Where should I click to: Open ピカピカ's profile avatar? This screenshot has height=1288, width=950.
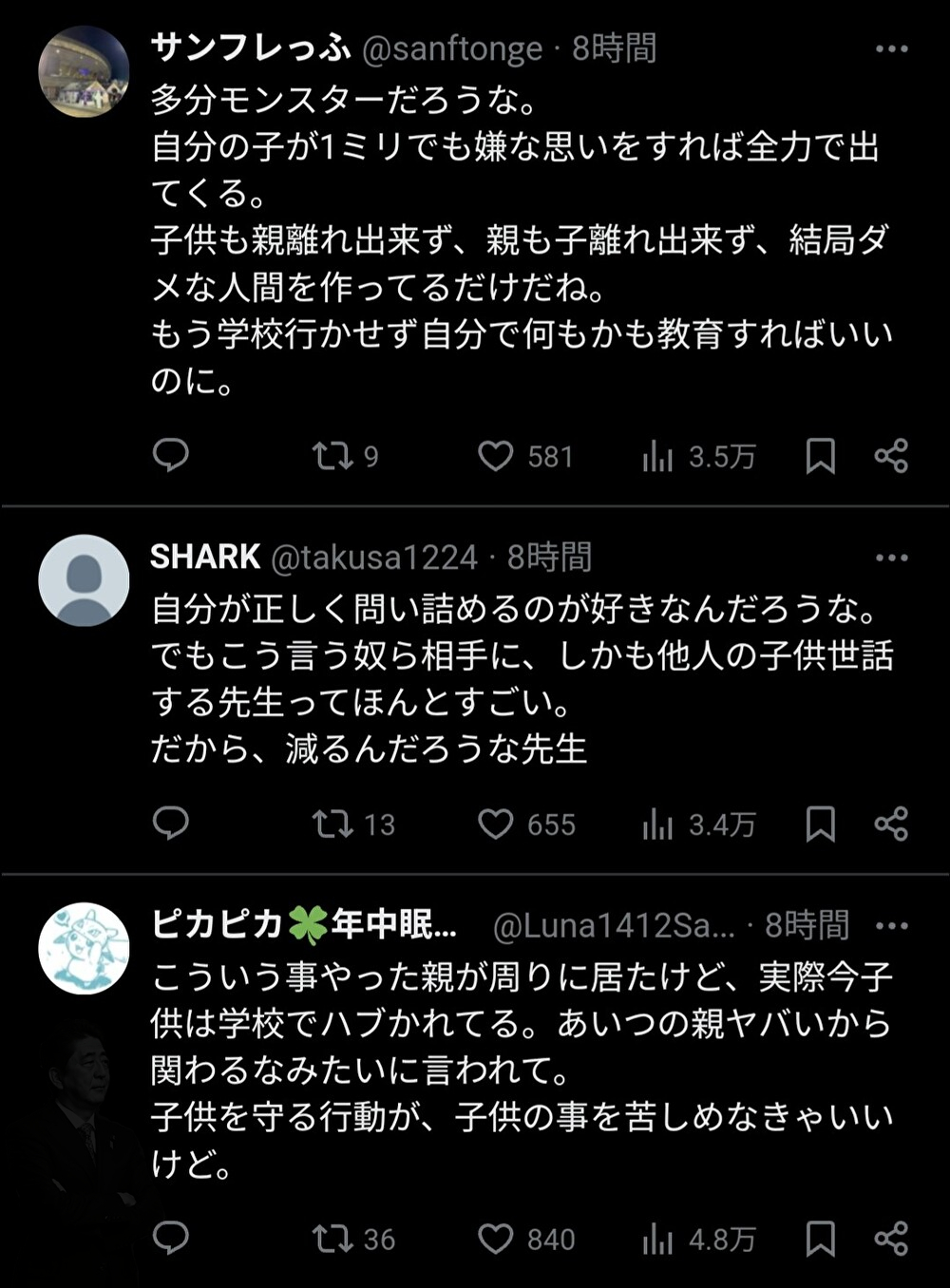[84, 947]
